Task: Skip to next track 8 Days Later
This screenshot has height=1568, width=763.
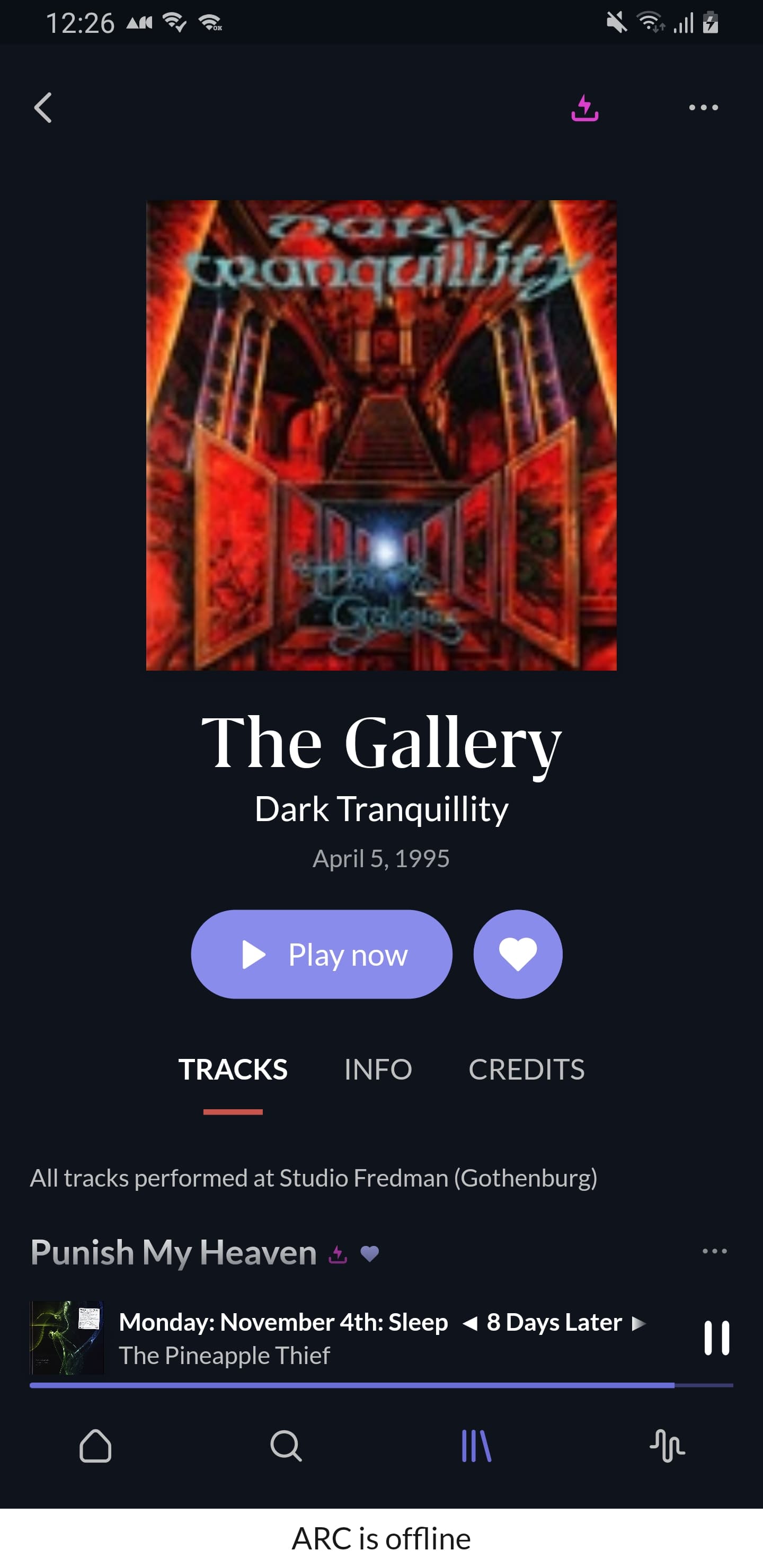Action: click(638, 1323)
